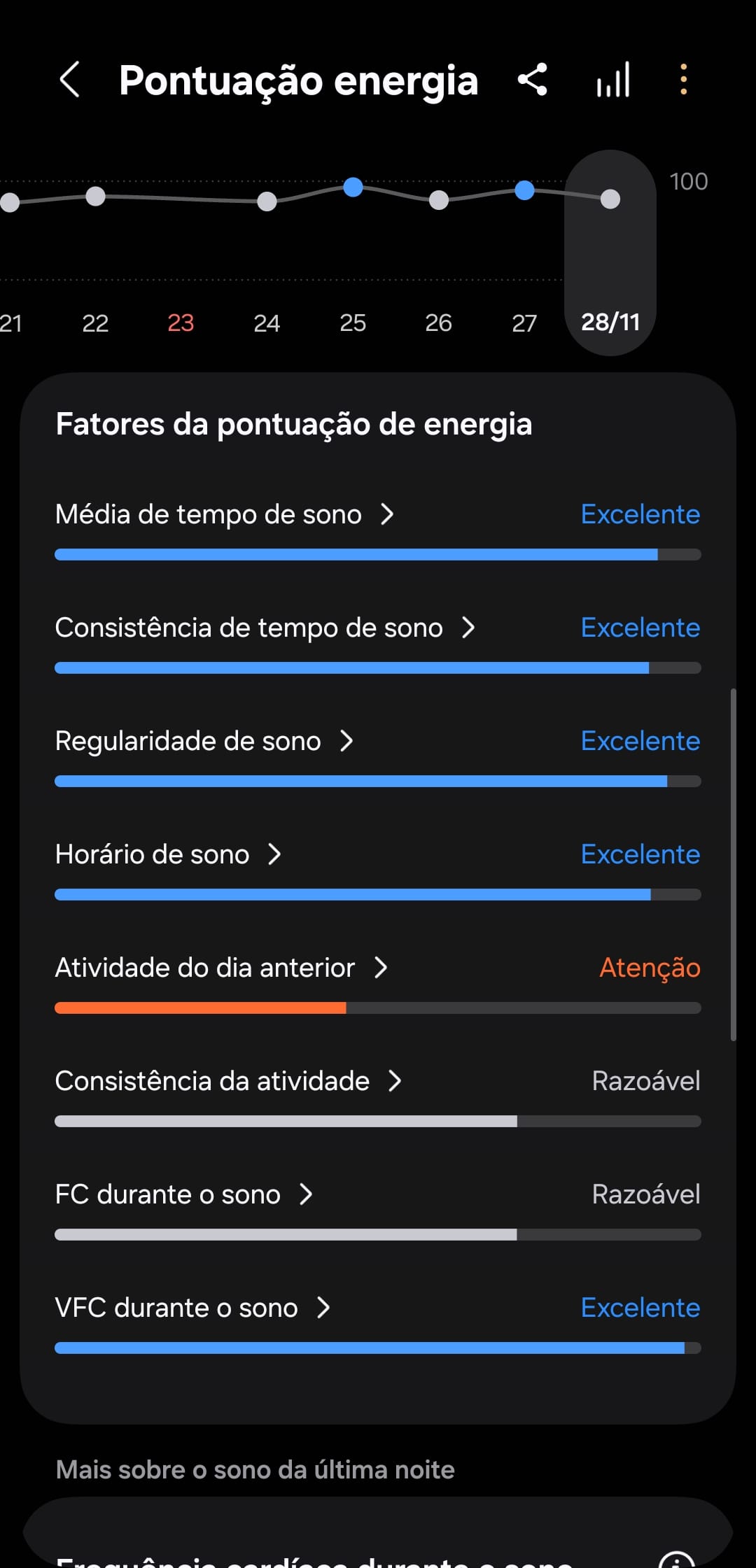756x1568 pixels.
Task: View Consistência da atividade details
Action: pos(227,1082)
